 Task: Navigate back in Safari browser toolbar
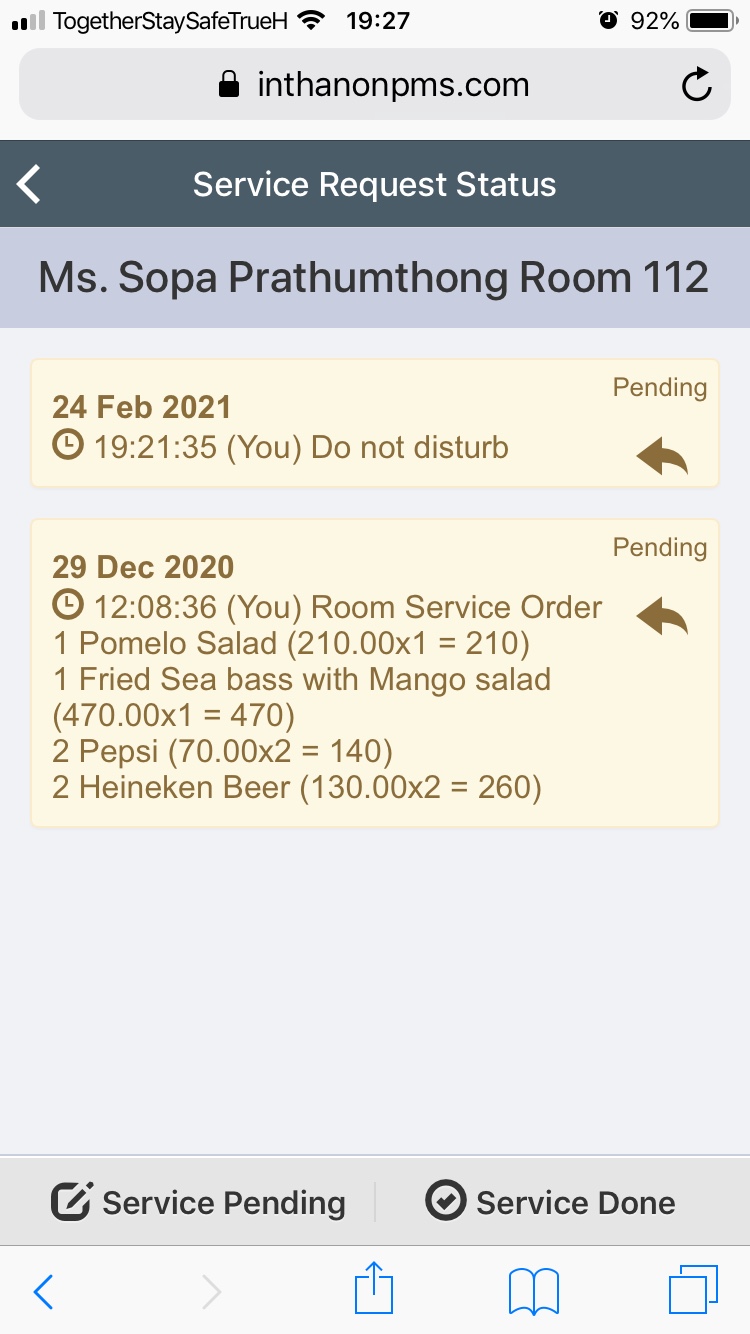(44, 1291)
